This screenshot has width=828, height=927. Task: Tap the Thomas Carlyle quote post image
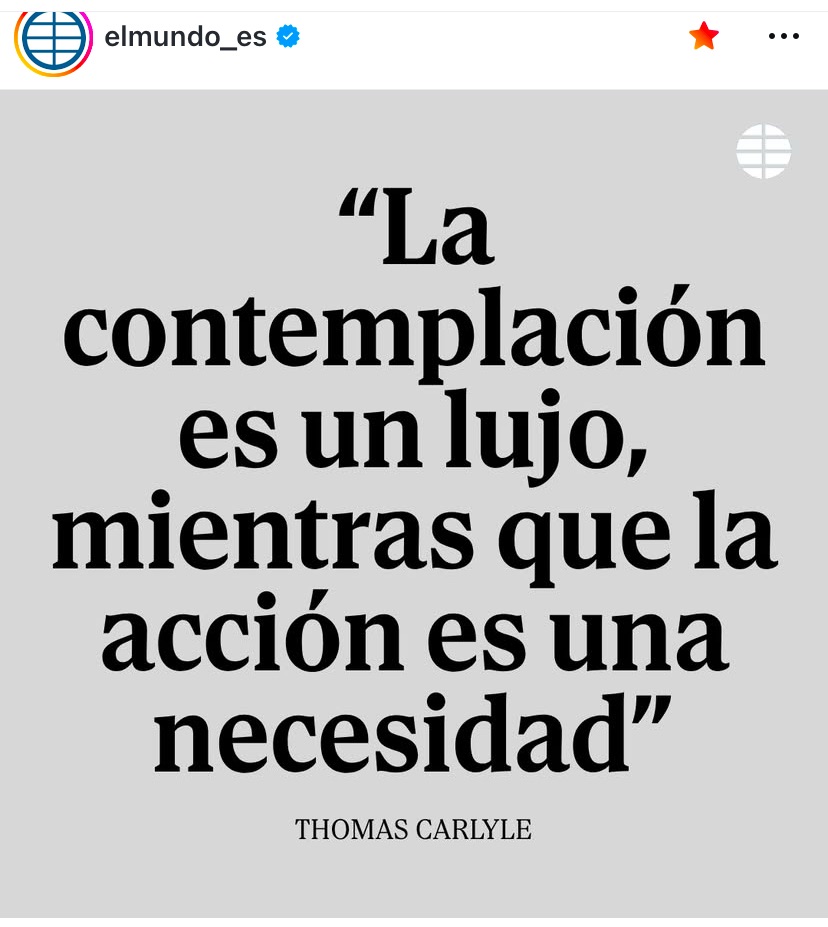coord(414,500)
